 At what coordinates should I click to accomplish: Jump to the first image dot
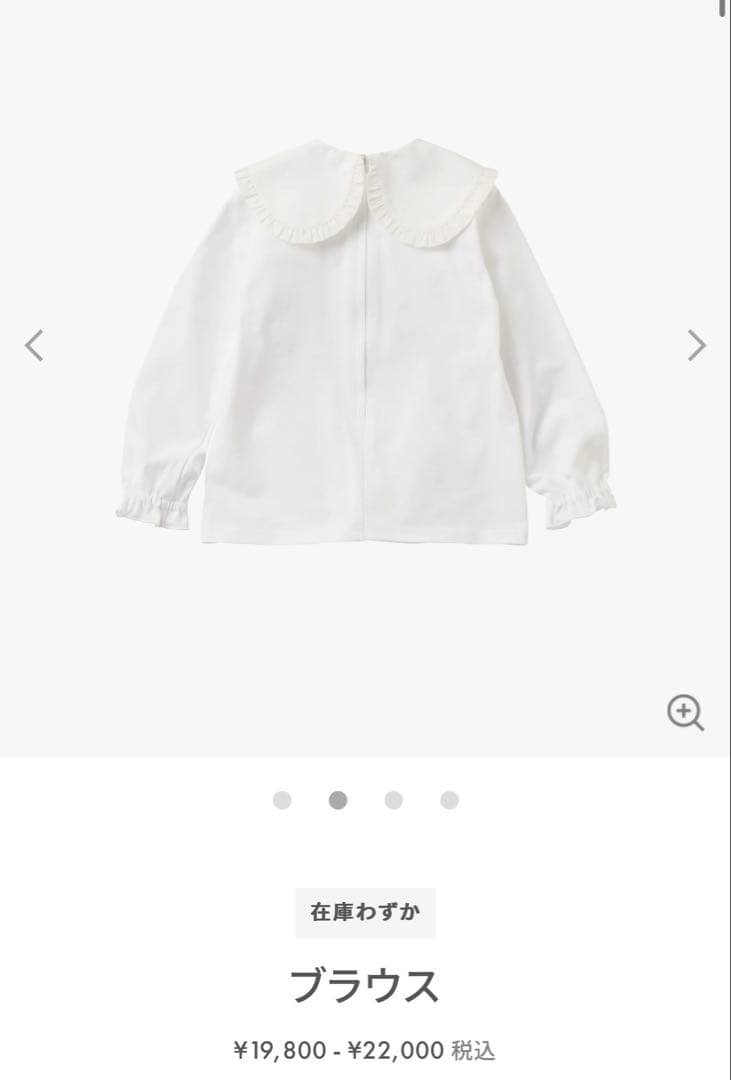point(282,800)
